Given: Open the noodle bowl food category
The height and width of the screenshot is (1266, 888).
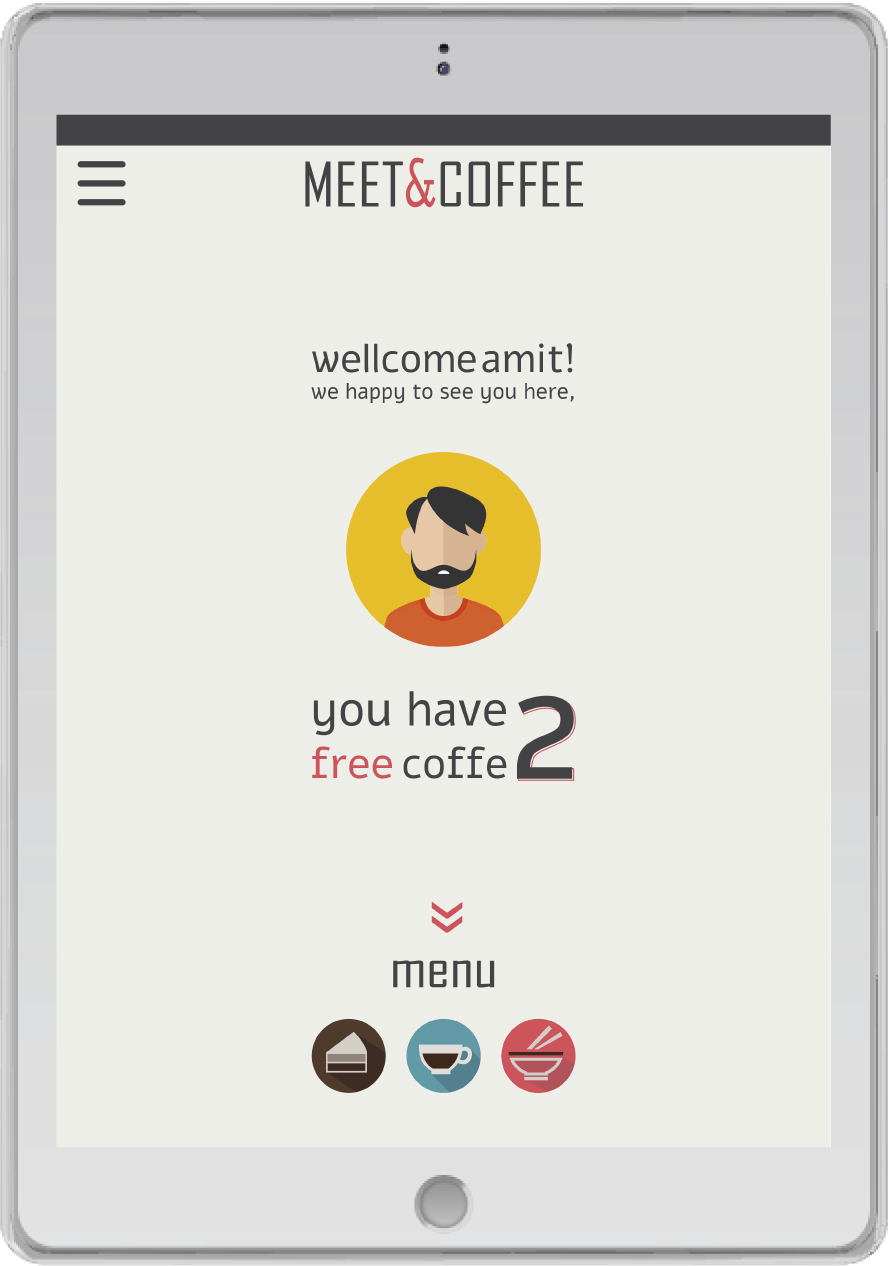Looking at the screenshot, I should click(x=538, y=1056).
